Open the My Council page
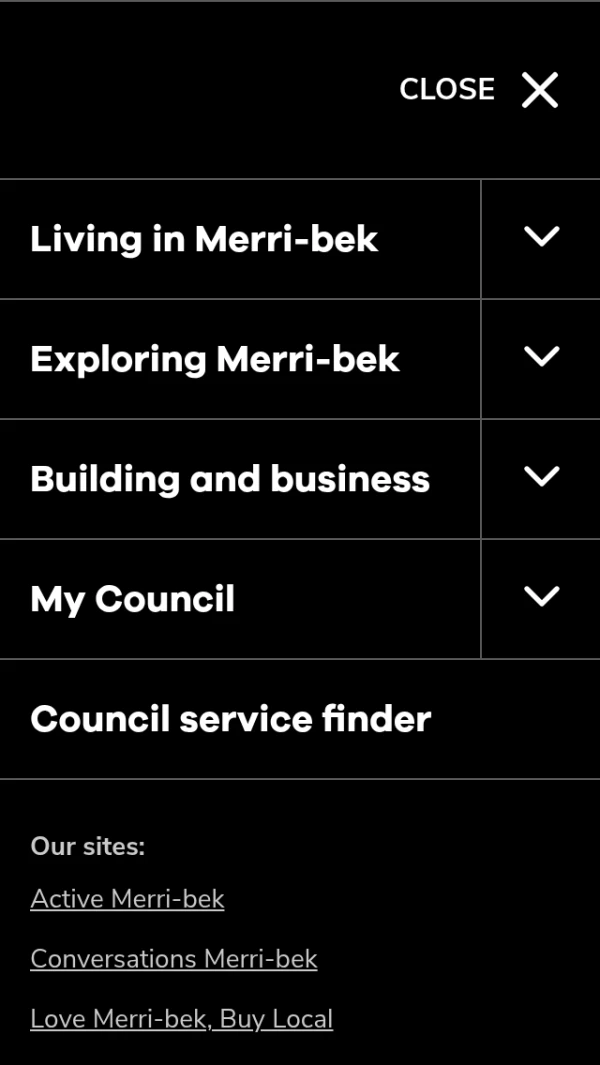This screenshot has width=600, height=1065. (x=133, y=599)
